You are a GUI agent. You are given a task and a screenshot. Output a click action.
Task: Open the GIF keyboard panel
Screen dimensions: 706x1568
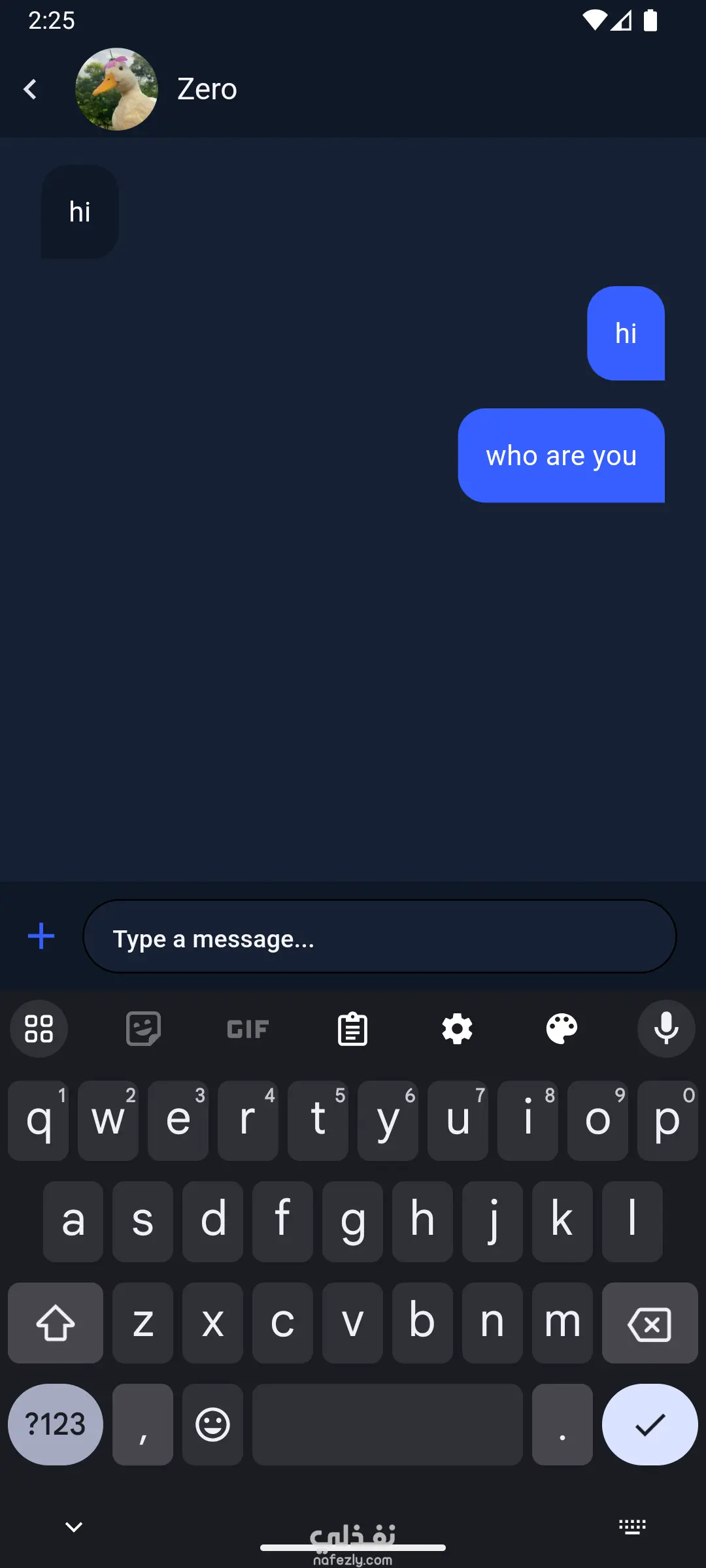(248, 1029)
